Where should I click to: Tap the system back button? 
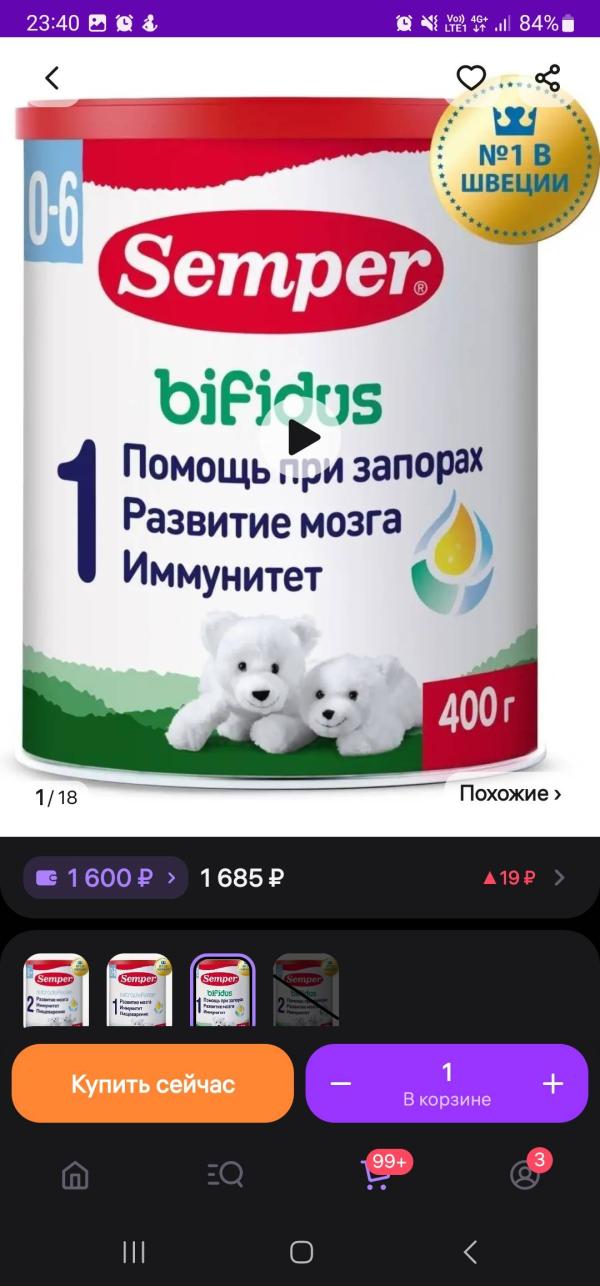pyautogui.click(x=470, y=1251)
